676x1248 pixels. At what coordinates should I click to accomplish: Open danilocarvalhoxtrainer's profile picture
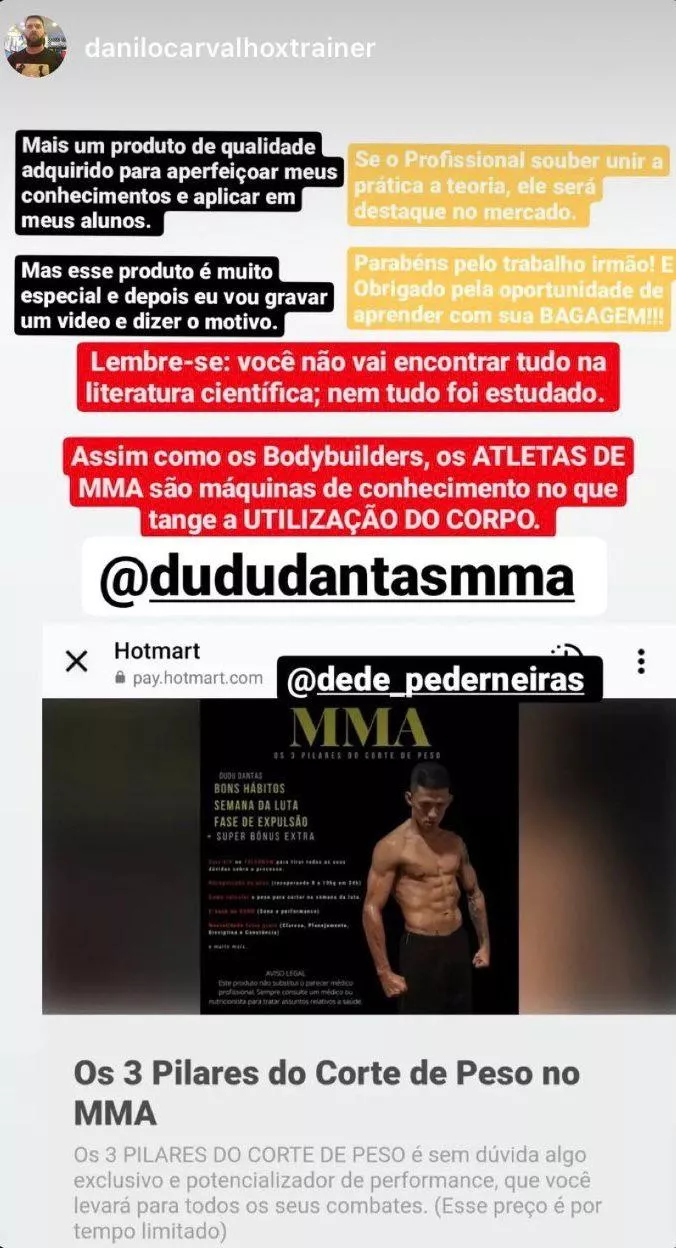coord(36,47)
